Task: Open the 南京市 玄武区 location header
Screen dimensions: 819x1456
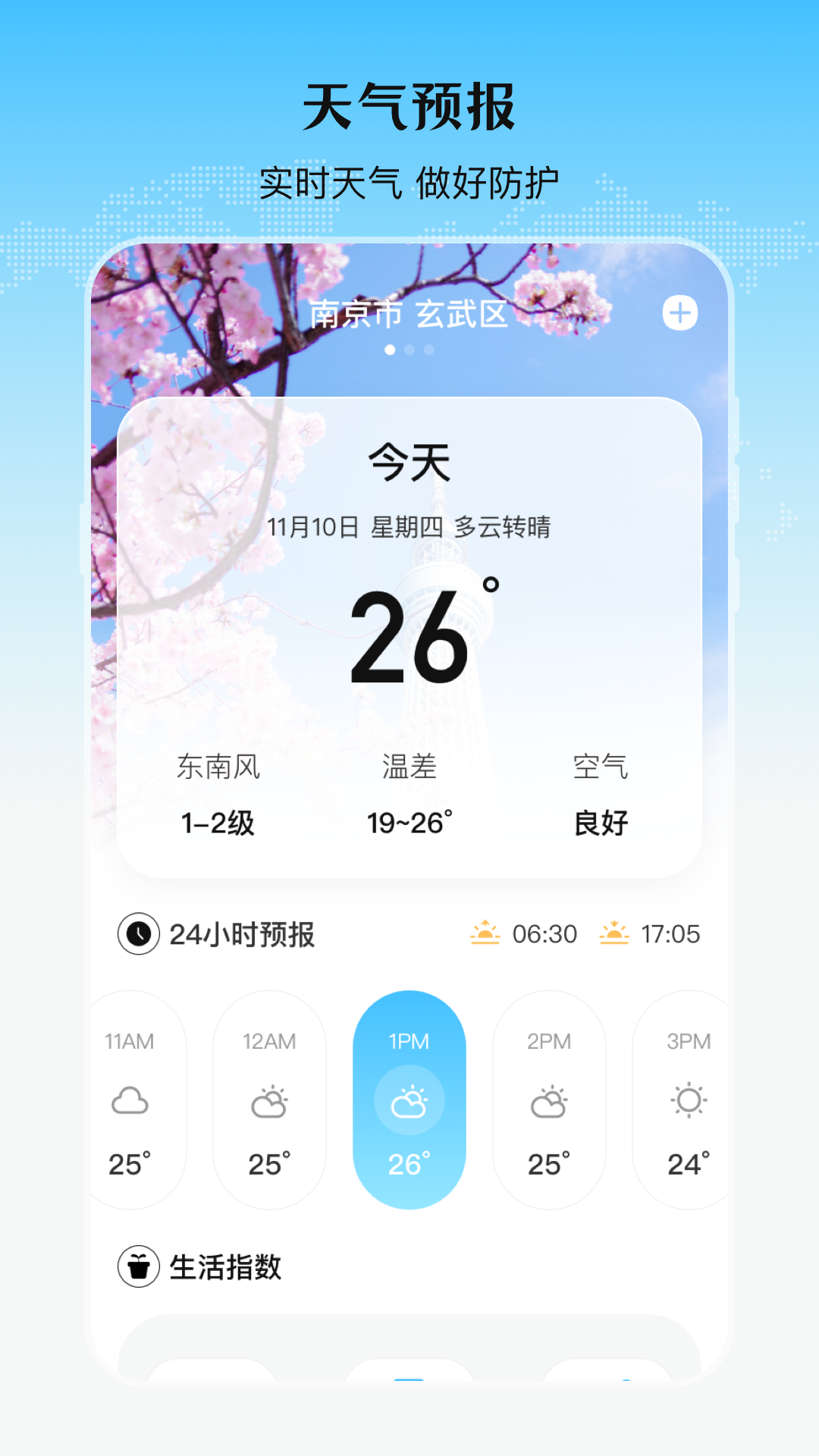Action: pyautogui.click(x=409, y=313)
